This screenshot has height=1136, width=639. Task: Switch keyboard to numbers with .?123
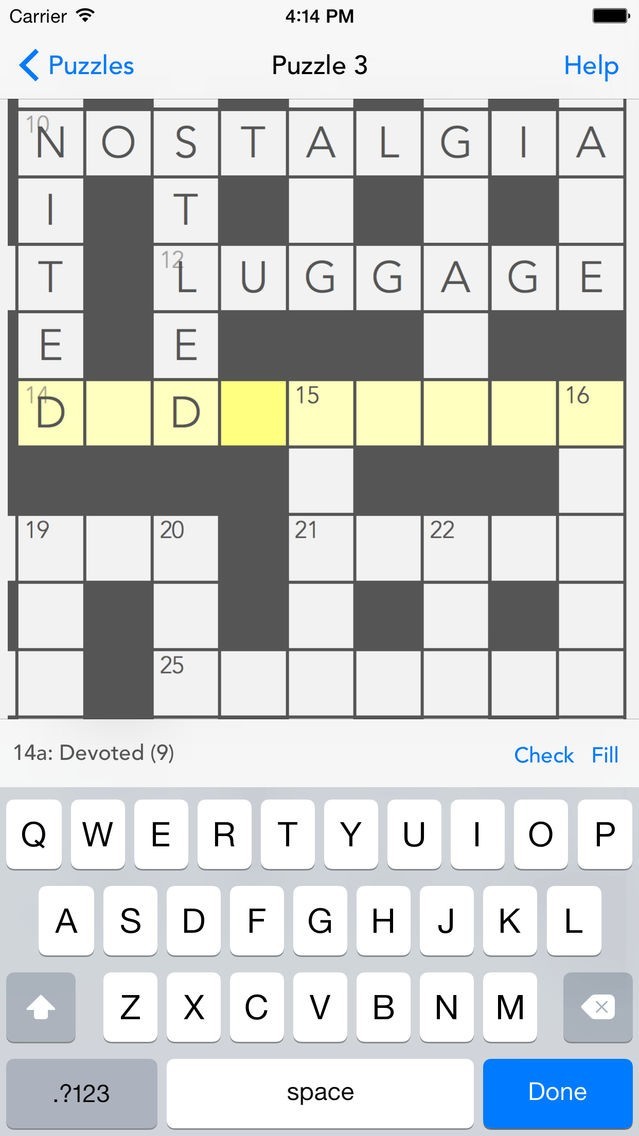[x=82, y=1093]
